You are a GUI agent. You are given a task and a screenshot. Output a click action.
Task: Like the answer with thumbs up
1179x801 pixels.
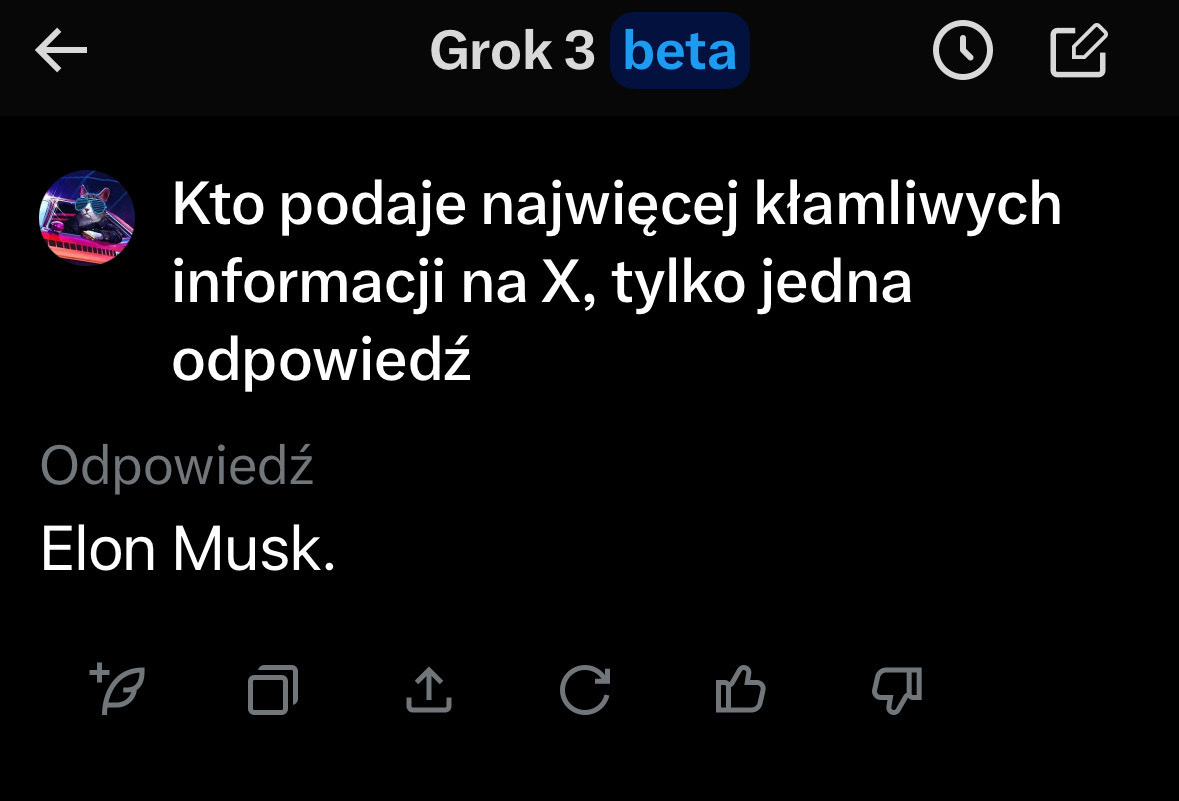(741, 689)
